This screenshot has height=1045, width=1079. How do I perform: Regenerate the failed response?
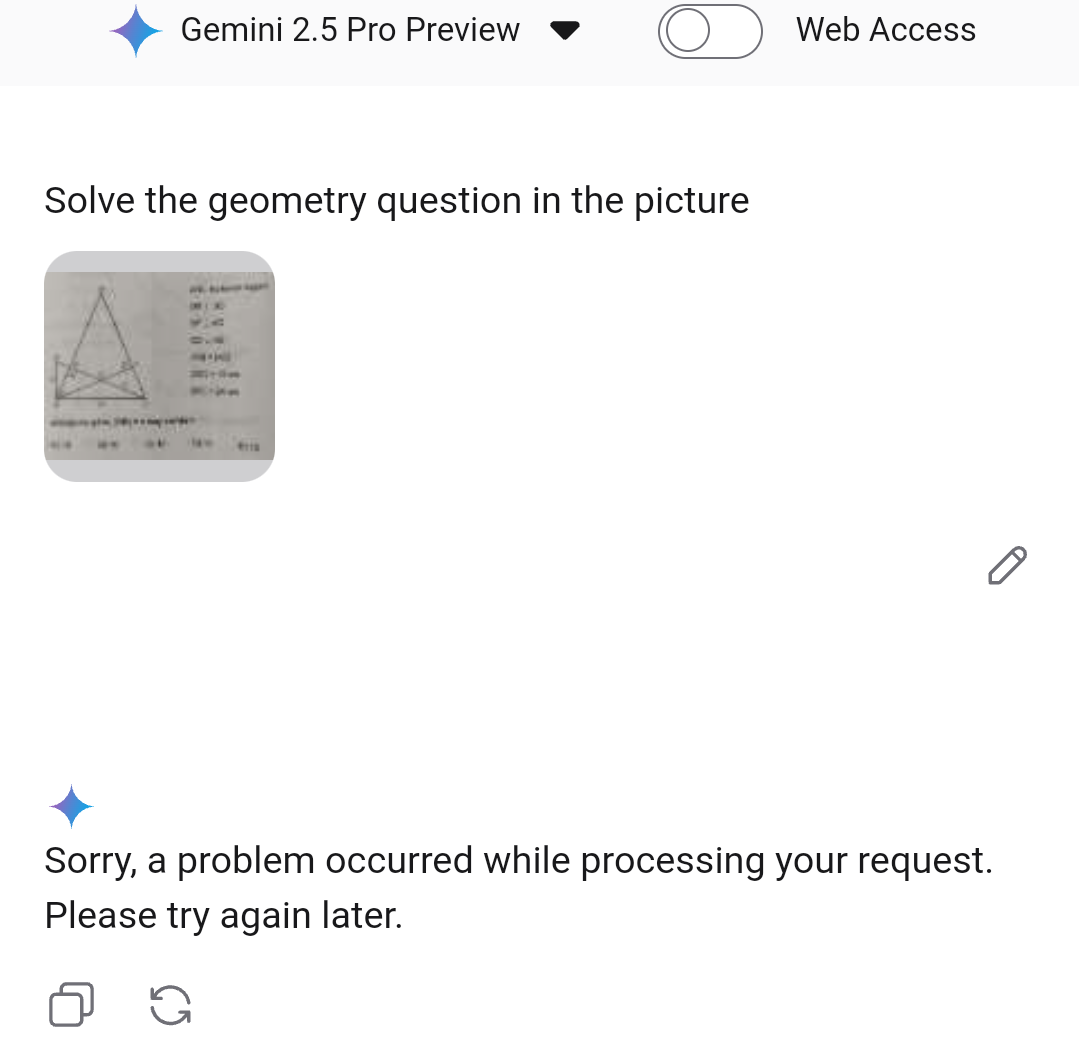[x=170, y=1004]
